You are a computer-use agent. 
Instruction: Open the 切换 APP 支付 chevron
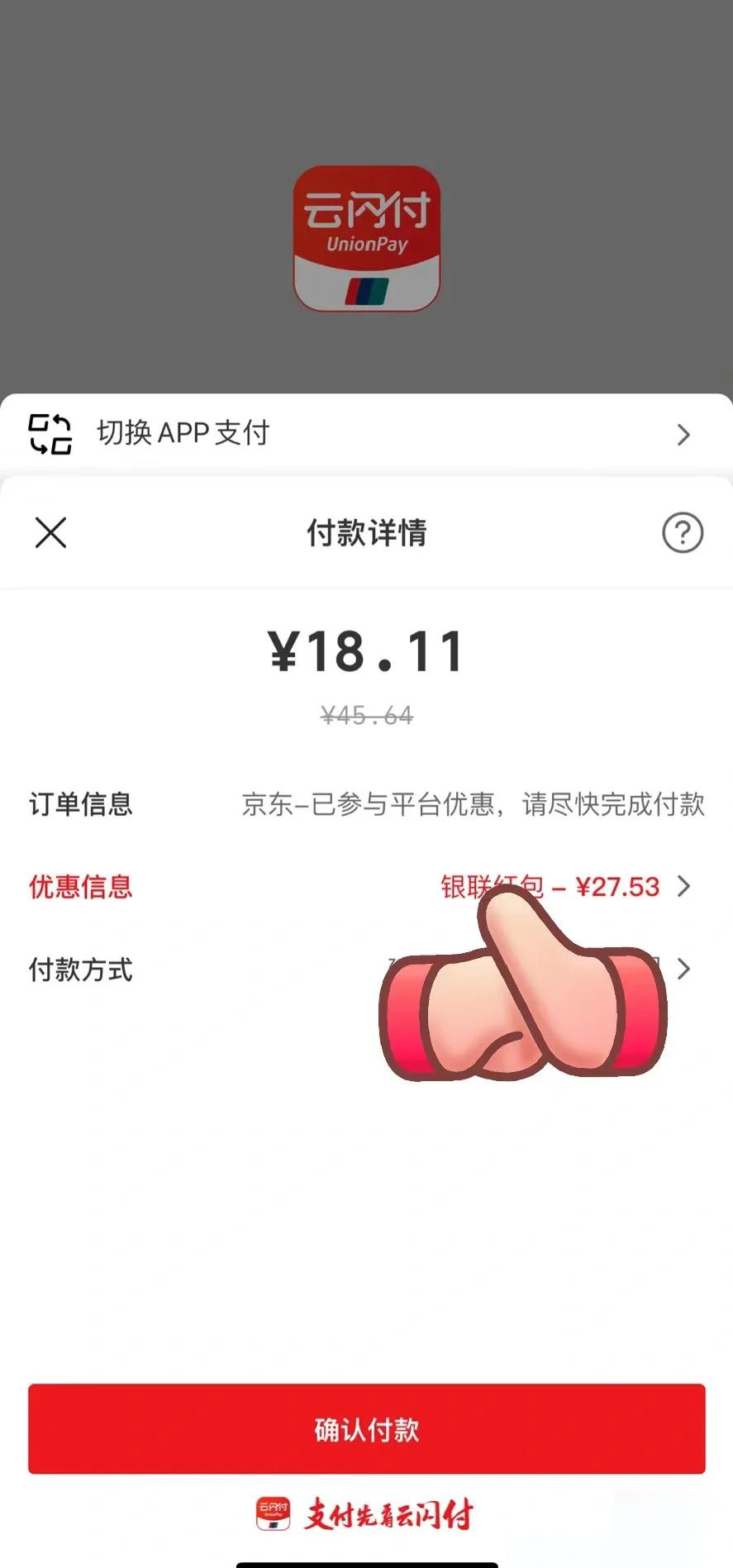[683, 434]
